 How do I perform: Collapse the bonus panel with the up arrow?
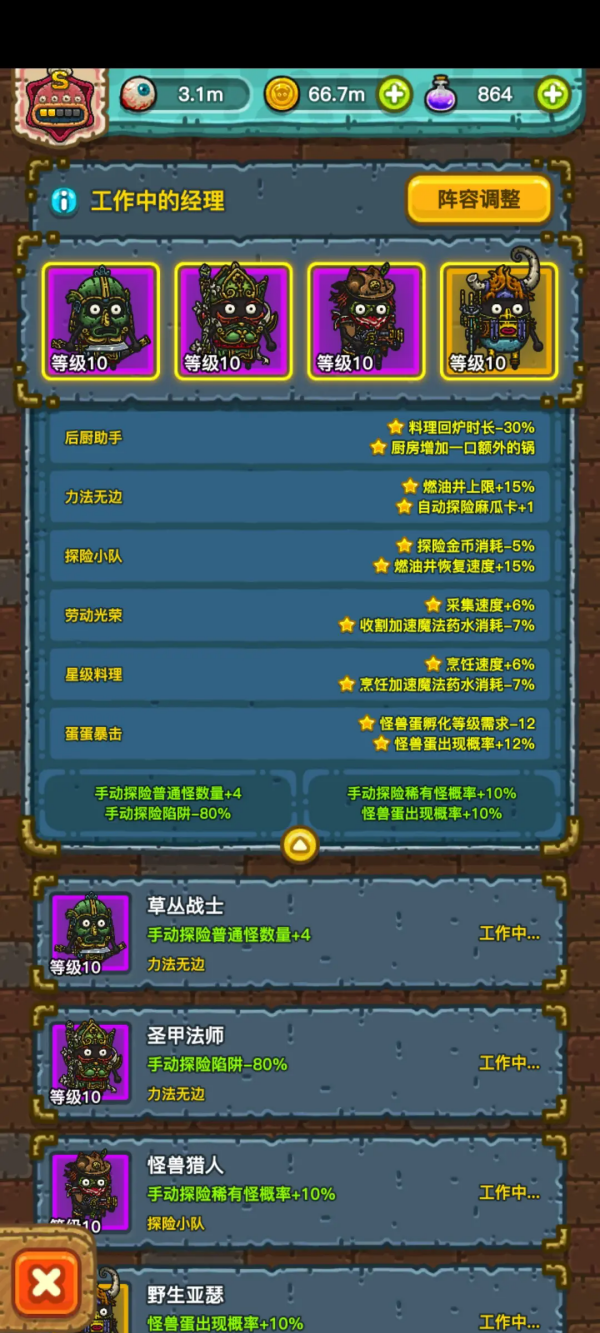[x=299, y=845]
